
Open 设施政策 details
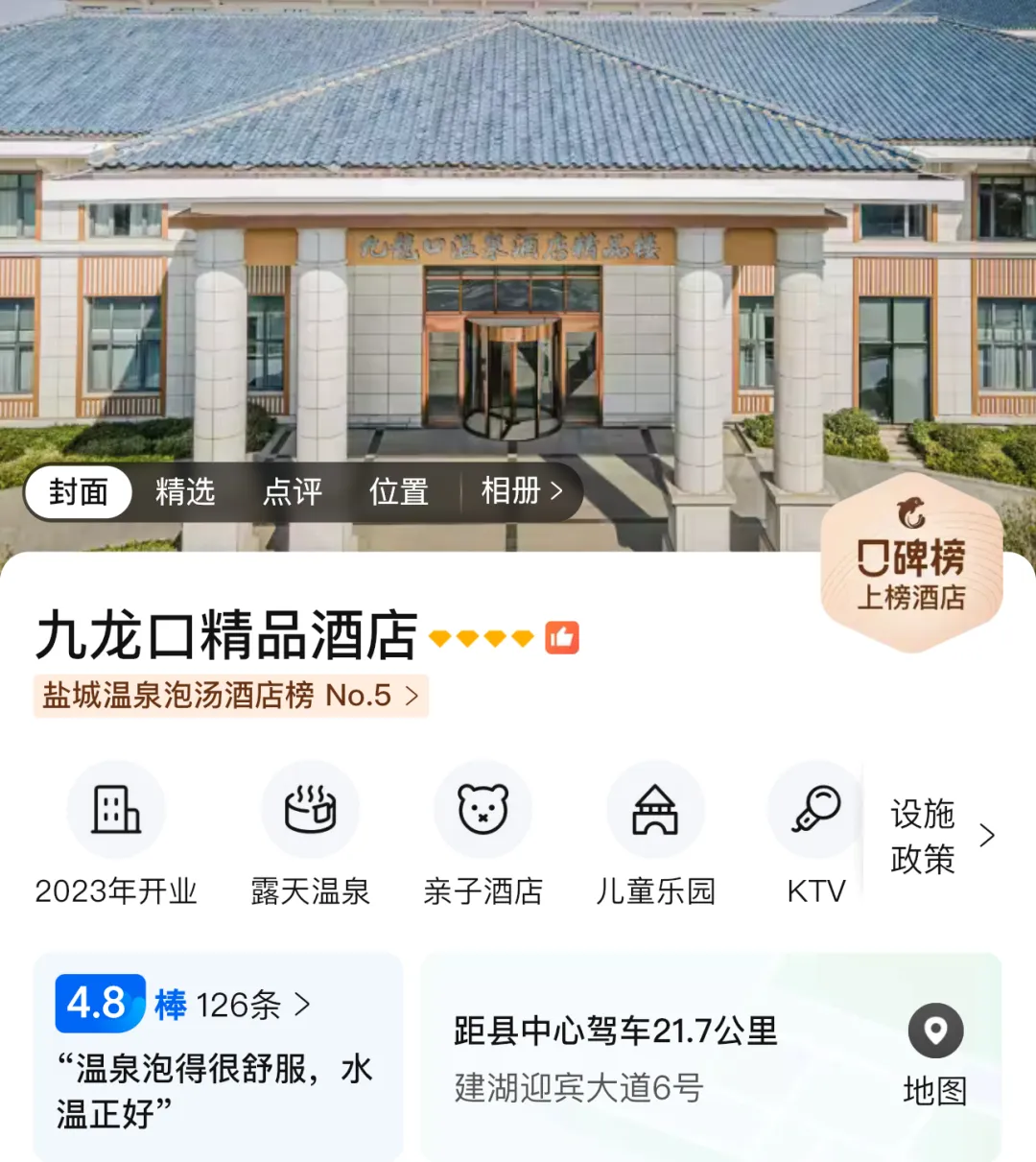point(941,836)
